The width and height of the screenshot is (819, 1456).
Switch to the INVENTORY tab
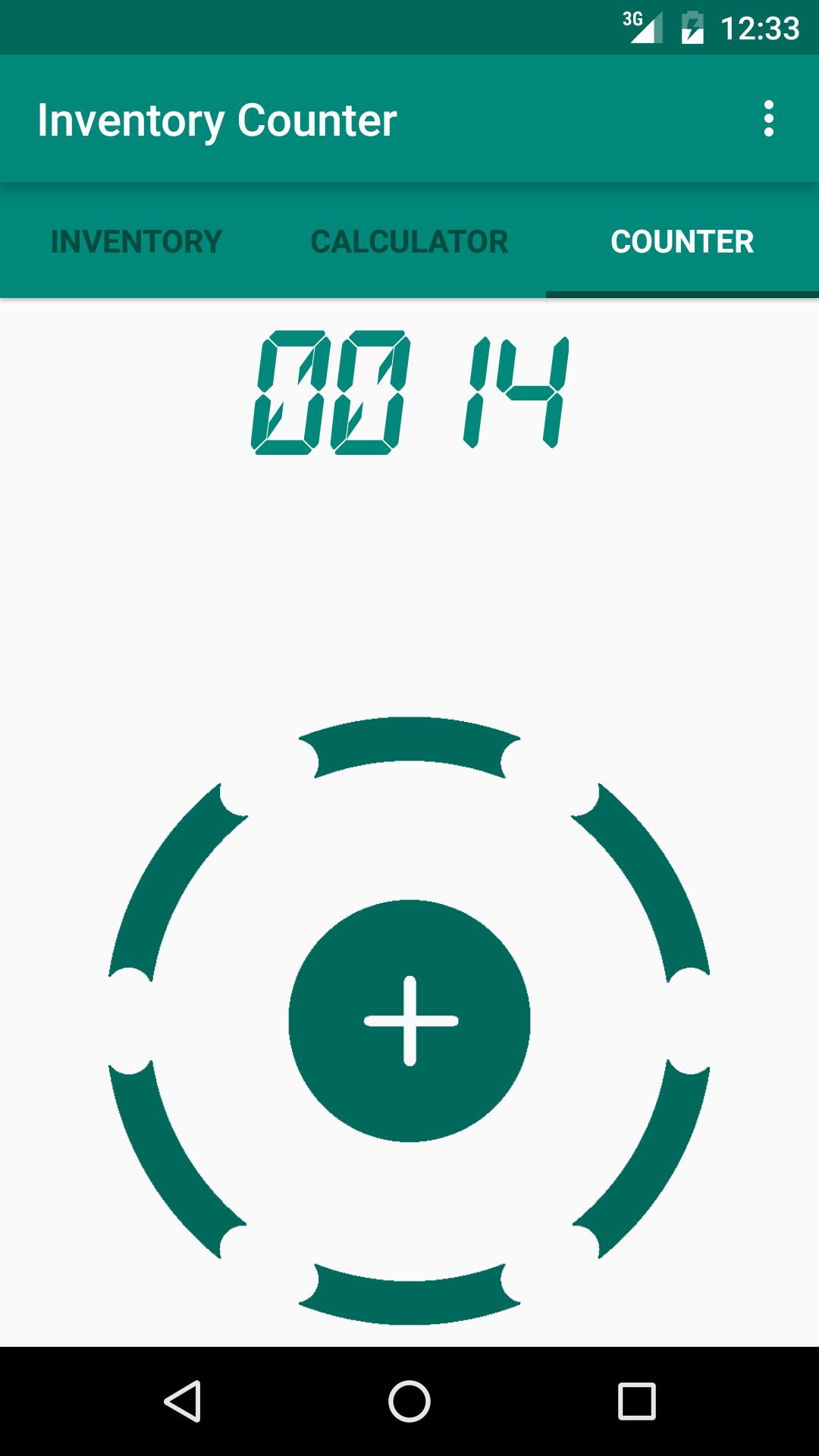135,241
